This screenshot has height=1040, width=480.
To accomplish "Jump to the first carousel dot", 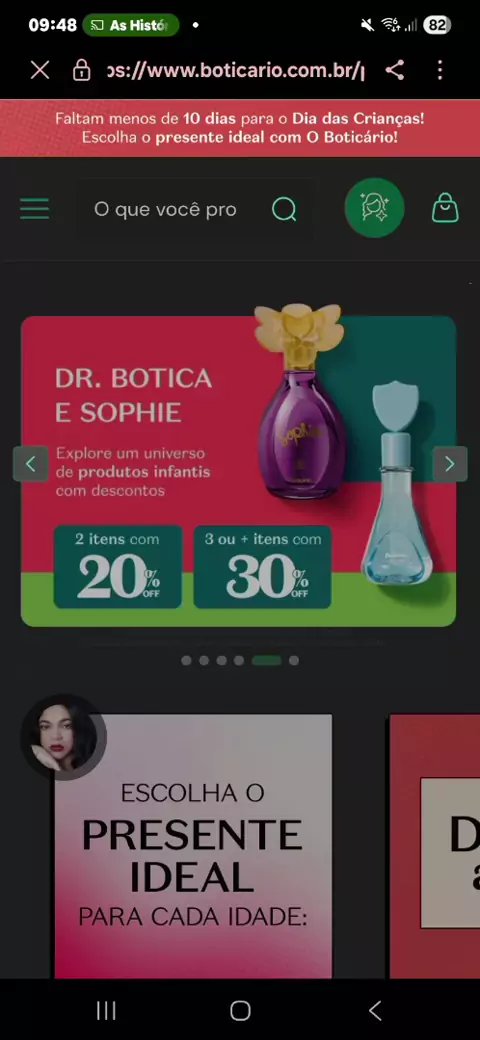I will tap(186, 661).
